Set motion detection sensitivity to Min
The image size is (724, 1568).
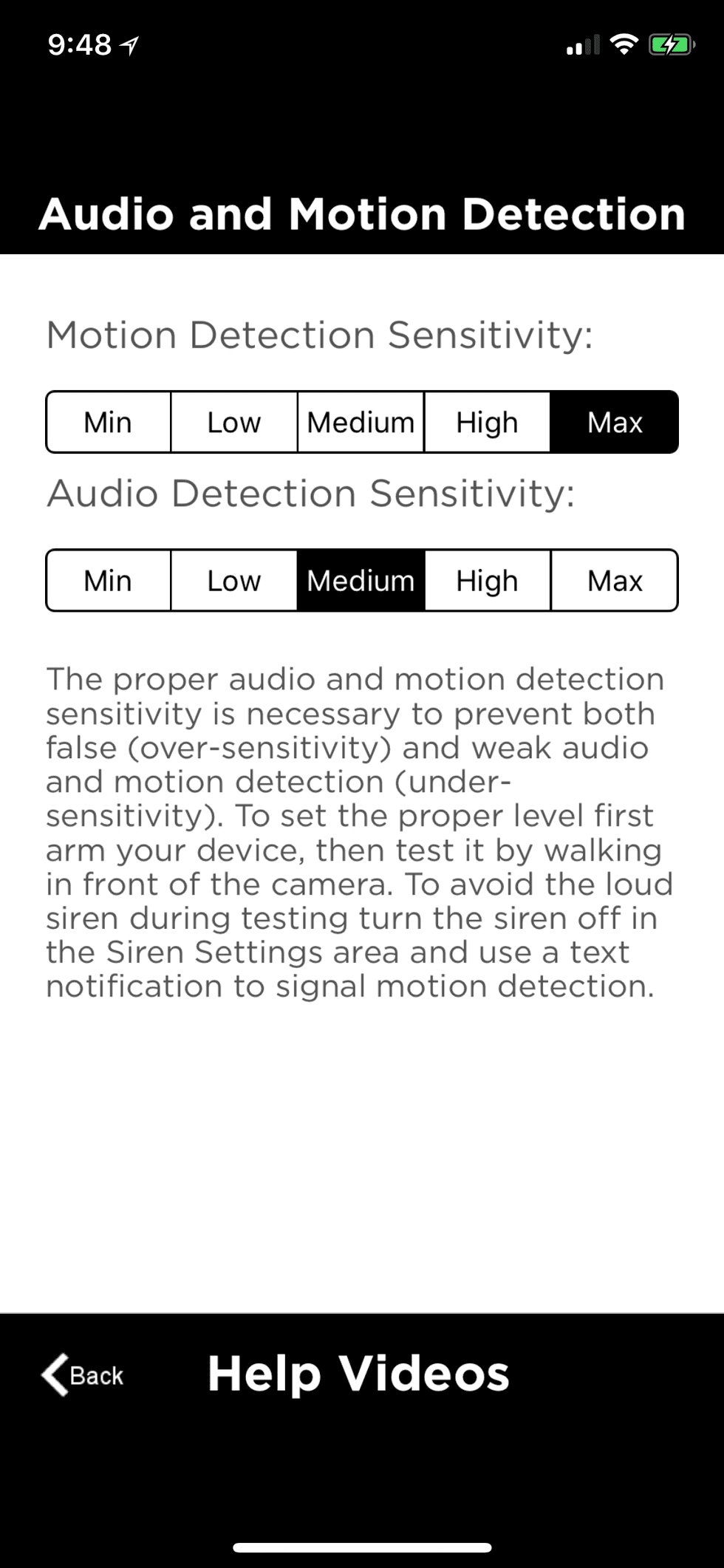(109, 423)
